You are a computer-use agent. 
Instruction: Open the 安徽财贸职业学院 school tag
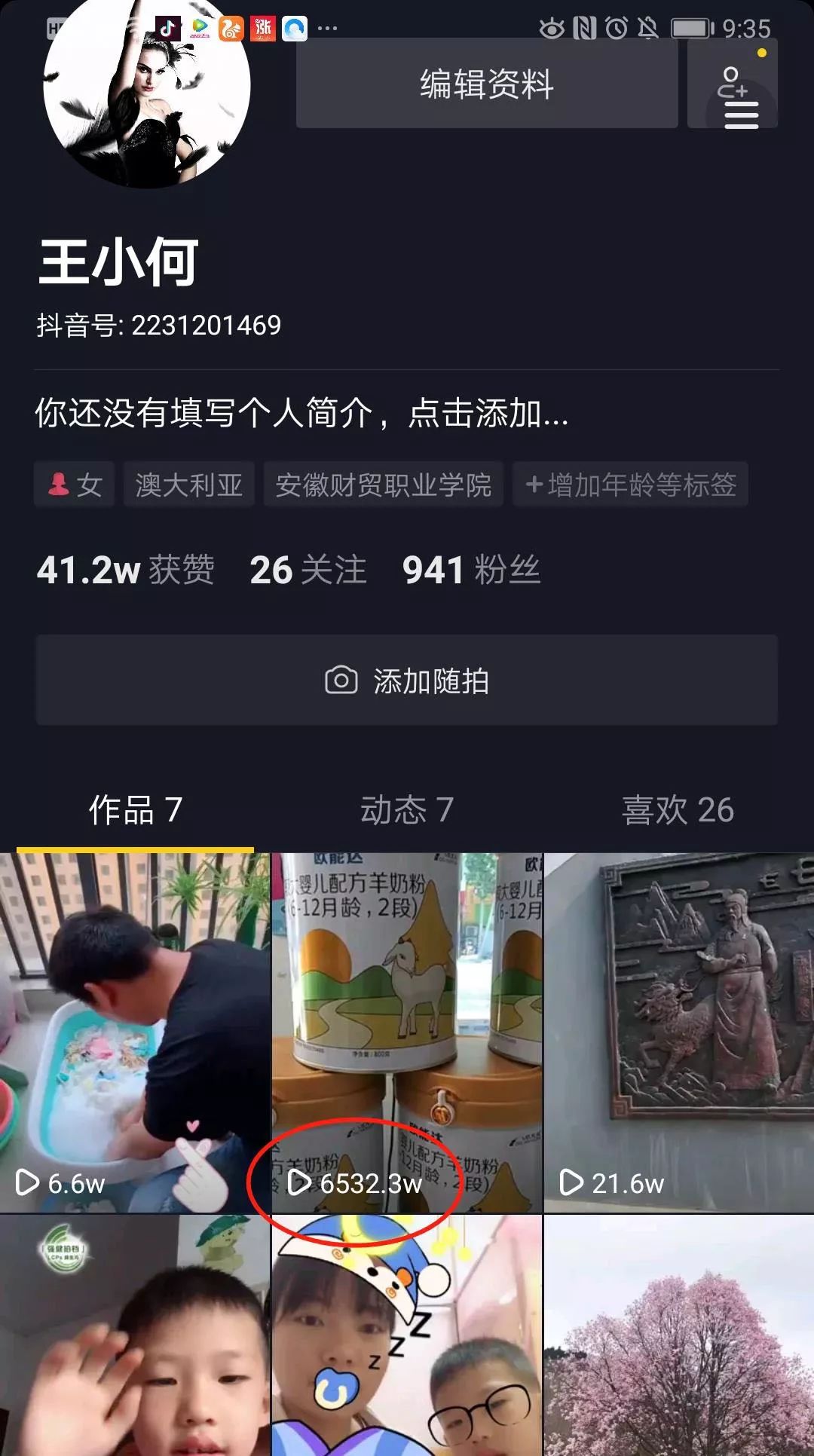383,485
